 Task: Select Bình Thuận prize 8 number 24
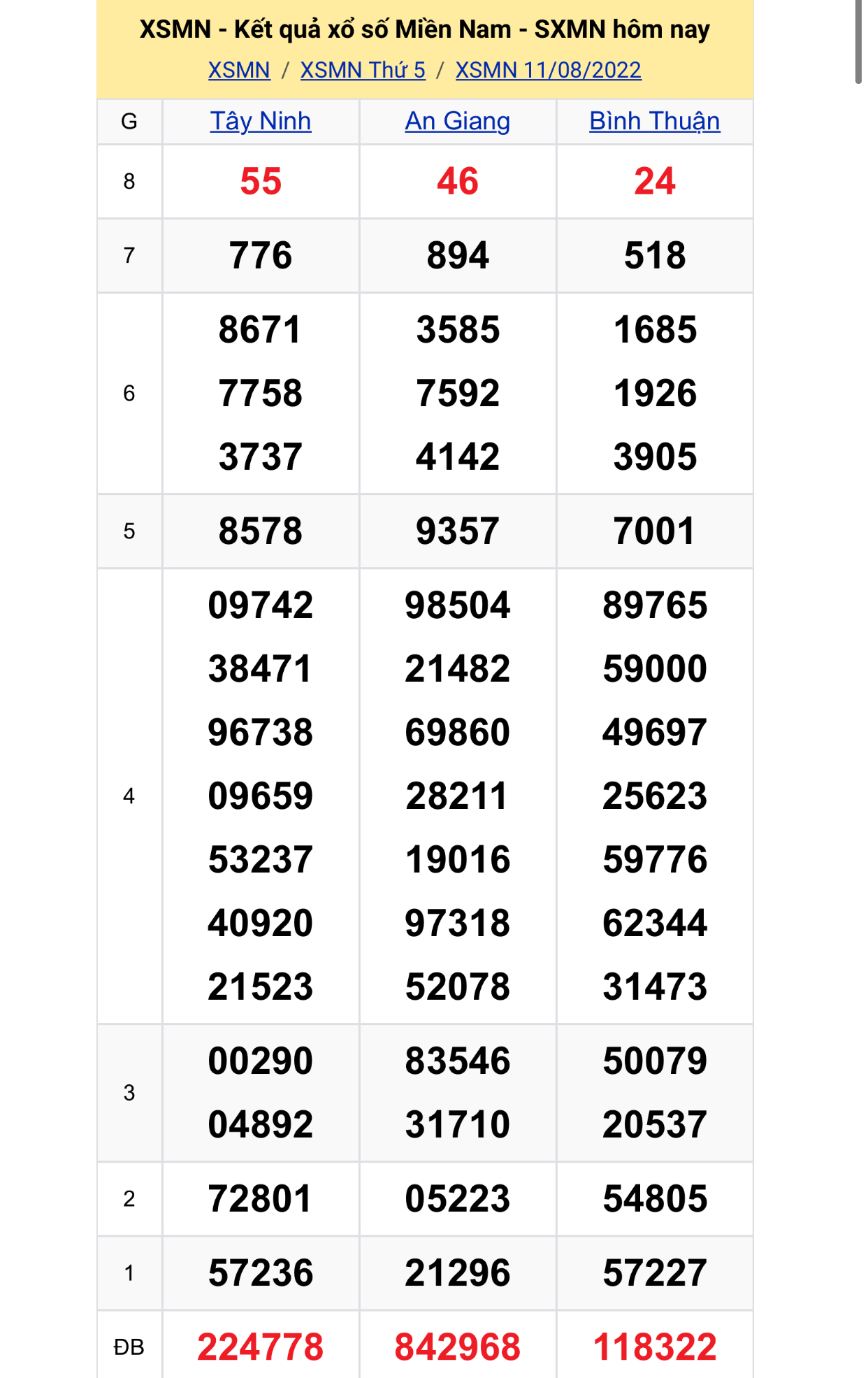(653, 181)
